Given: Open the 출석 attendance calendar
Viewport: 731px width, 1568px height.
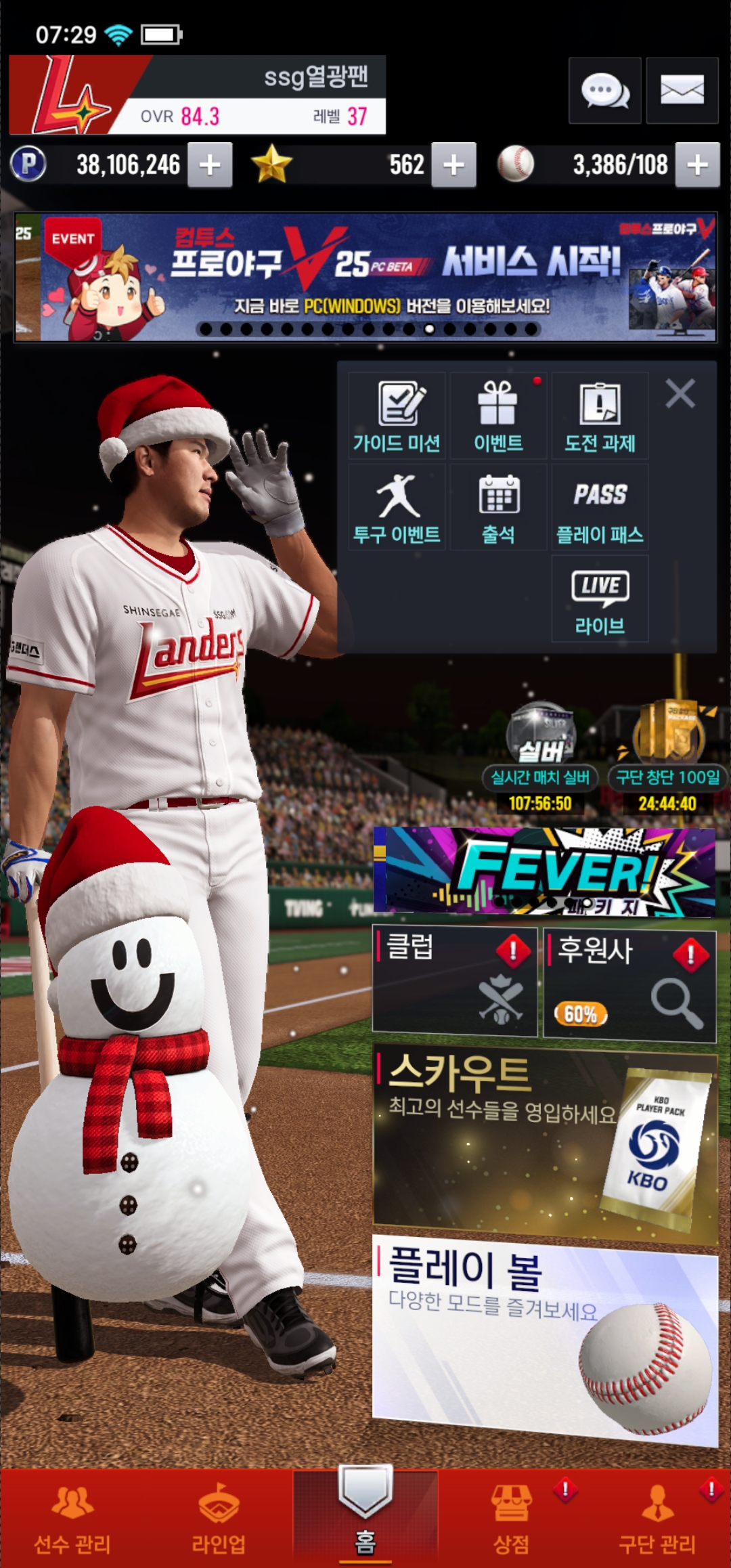Looking at the screenshot, I should 498,507.
